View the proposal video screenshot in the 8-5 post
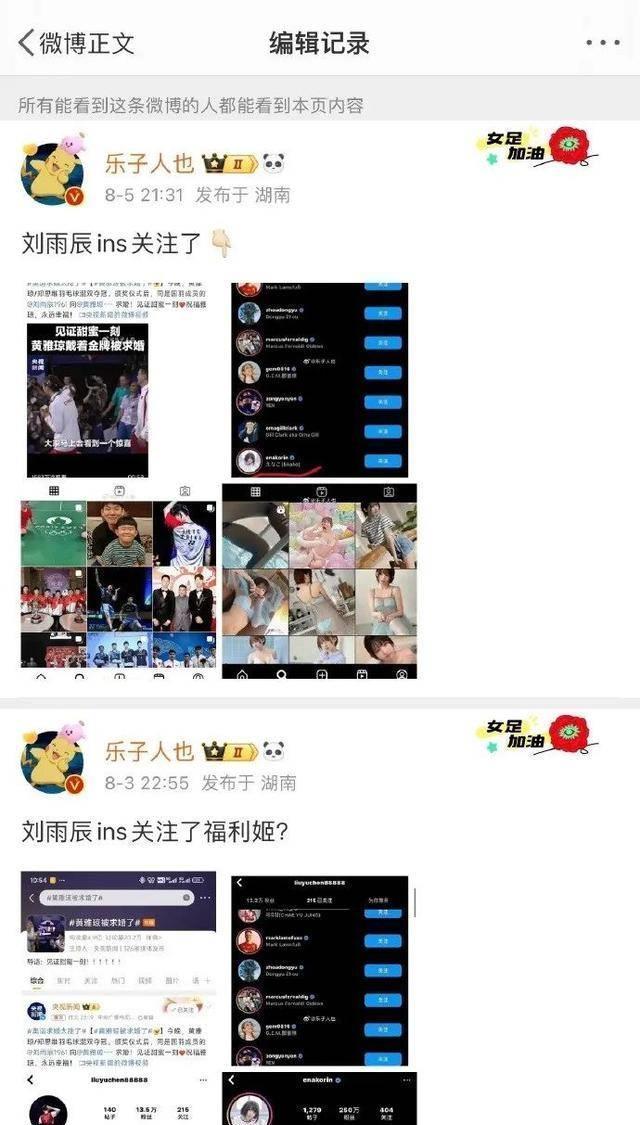This screenshot has height=1125, width=640. pyautogui.click(x=119, y=380)
